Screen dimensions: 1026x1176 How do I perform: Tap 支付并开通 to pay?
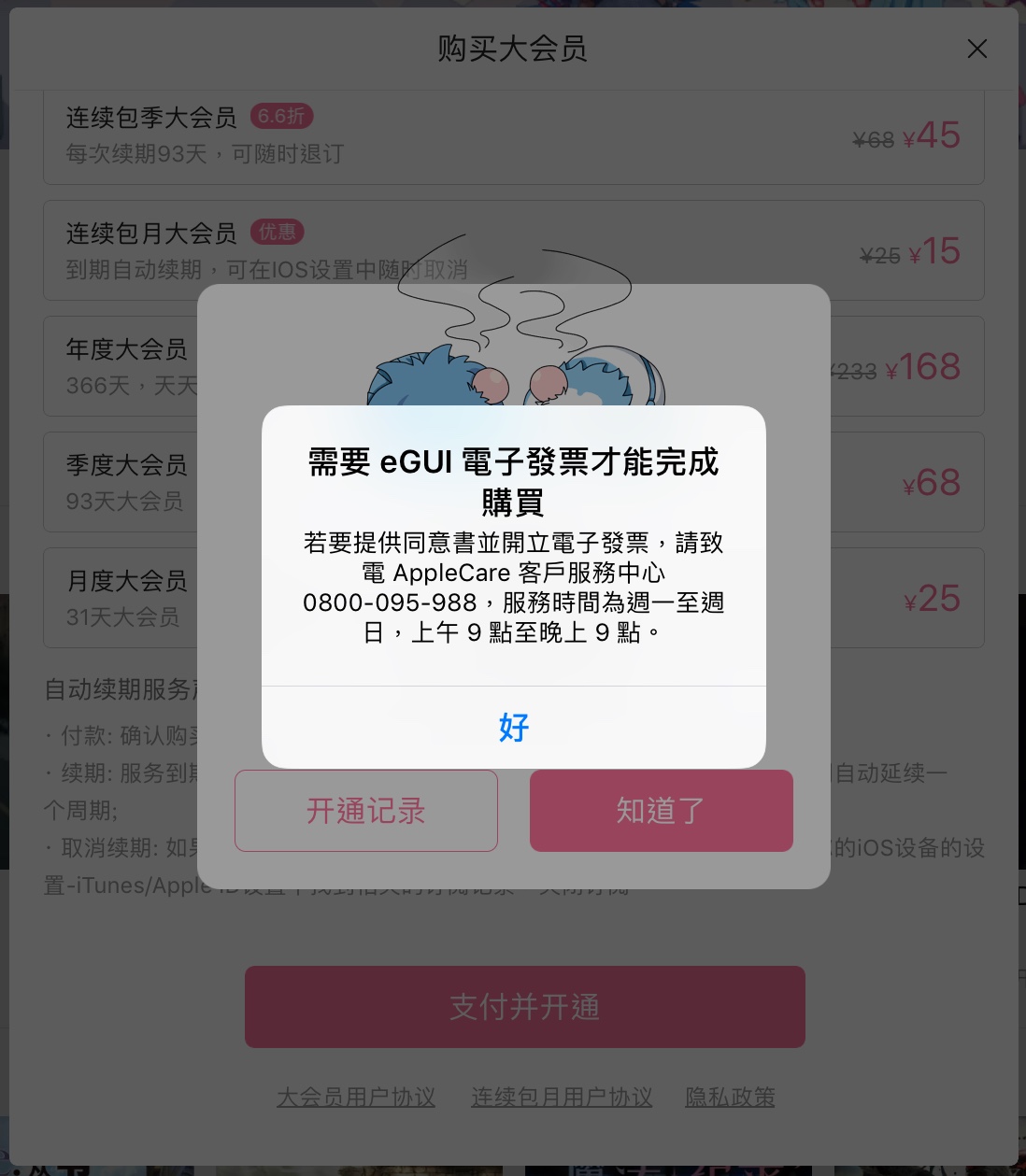524,1006
